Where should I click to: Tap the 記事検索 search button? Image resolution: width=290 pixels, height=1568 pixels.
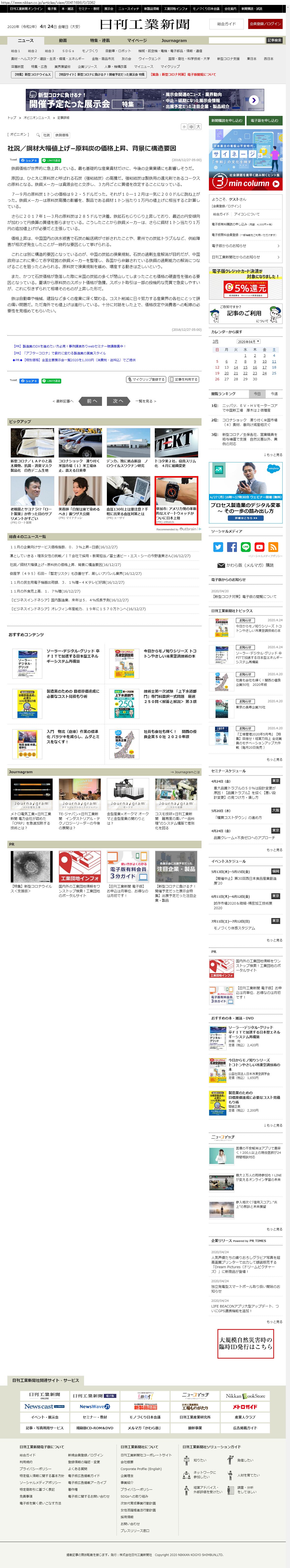(x=274, y=40)
